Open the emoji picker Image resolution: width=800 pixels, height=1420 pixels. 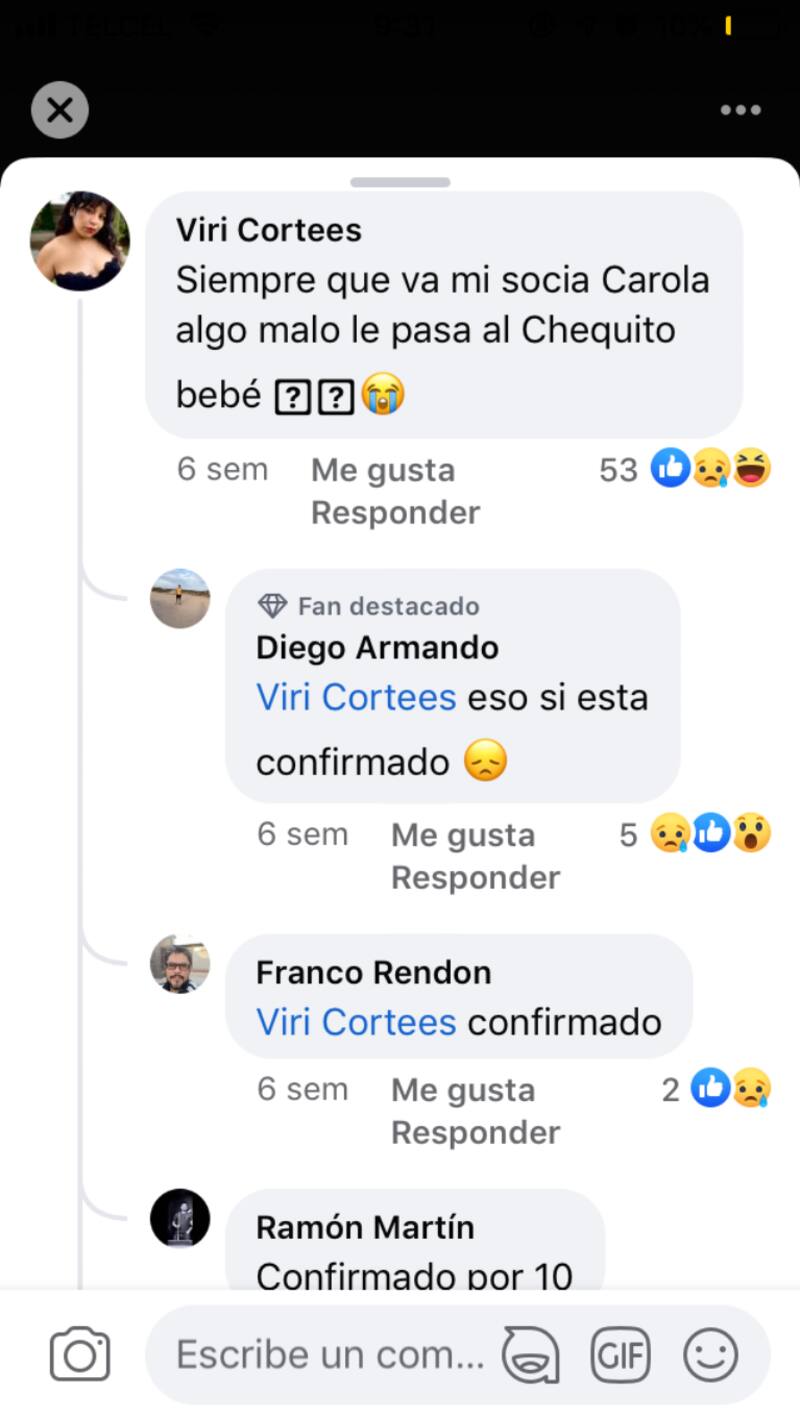[x=711, y=1356]
